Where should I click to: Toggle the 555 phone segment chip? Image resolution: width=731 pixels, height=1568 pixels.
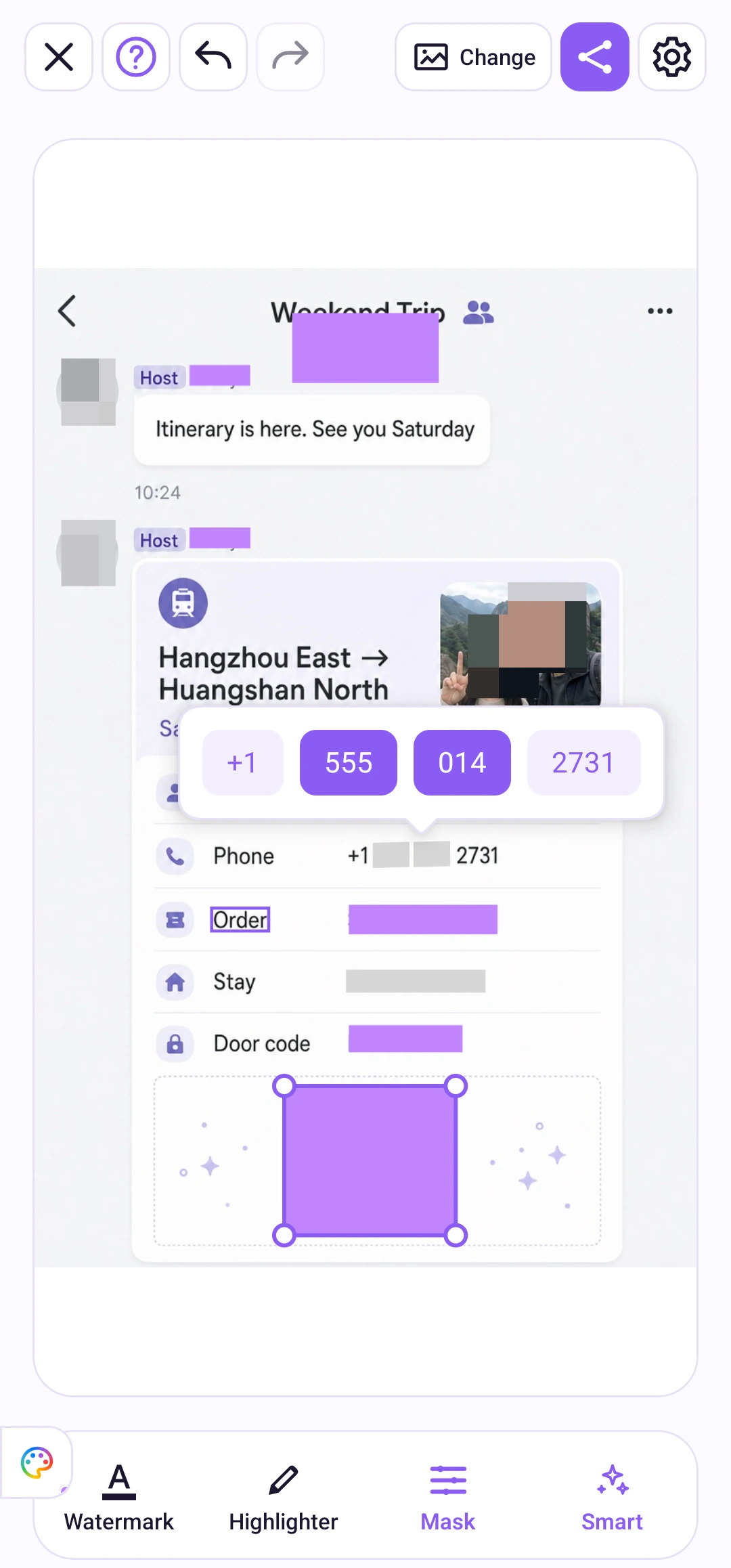(x=349, y=762)
